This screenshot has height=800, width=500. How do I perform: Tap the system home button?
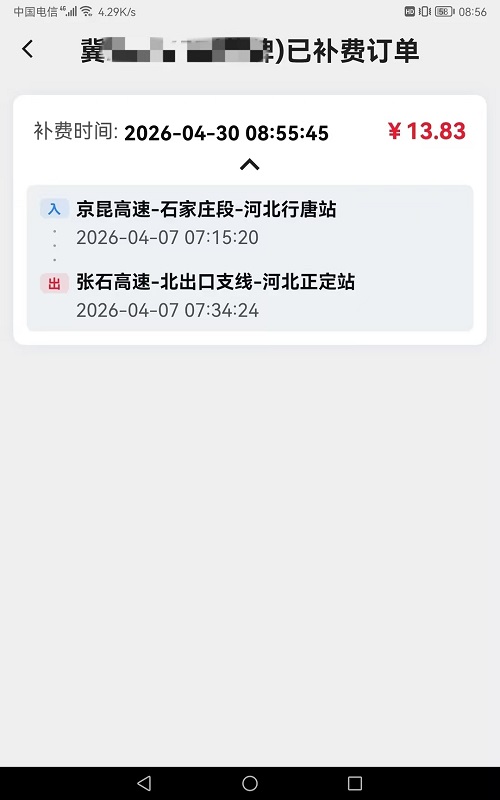click(x=250, y=783)
